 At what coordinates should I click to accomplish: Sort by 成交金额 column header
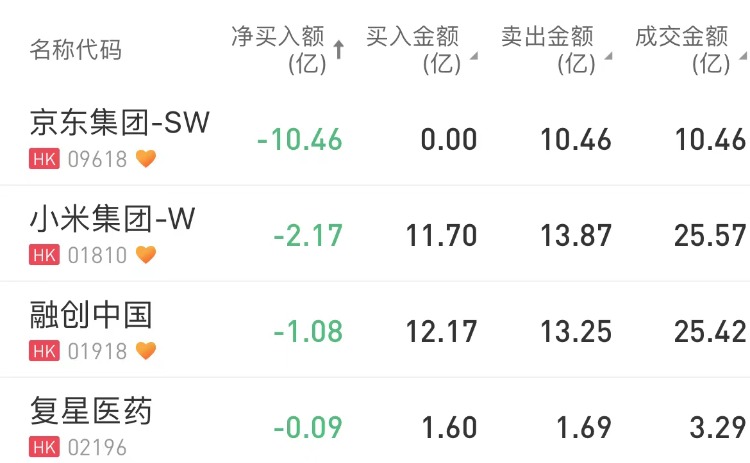690,49
